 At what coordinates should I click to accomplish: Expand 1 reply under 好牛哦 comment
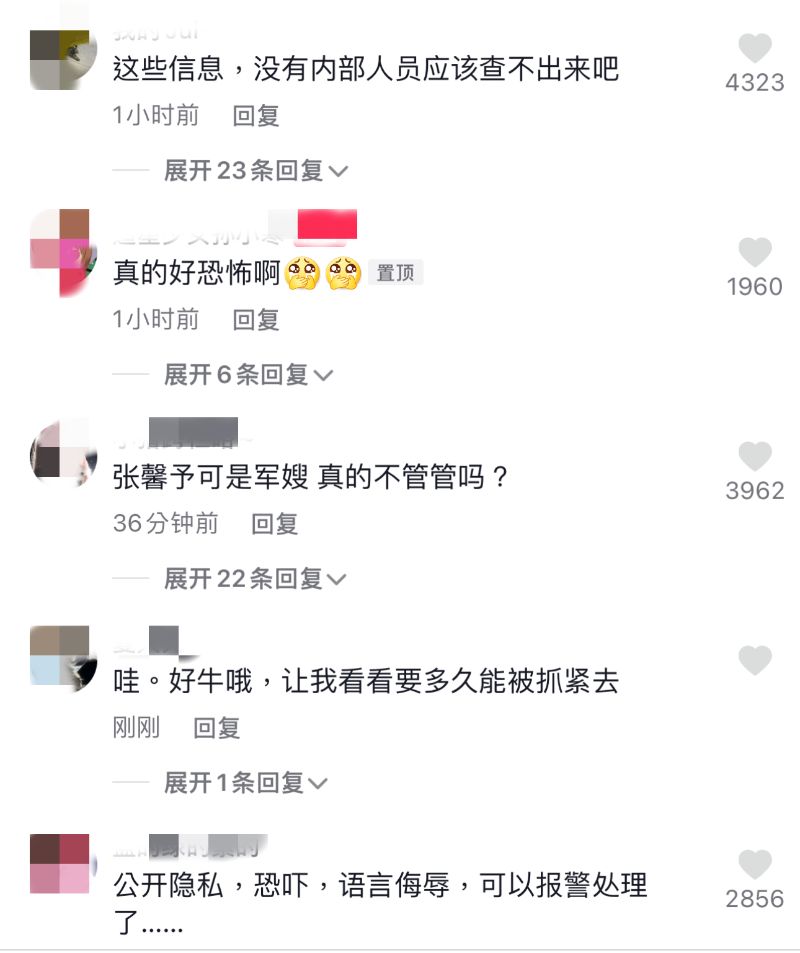pos(246,783)
